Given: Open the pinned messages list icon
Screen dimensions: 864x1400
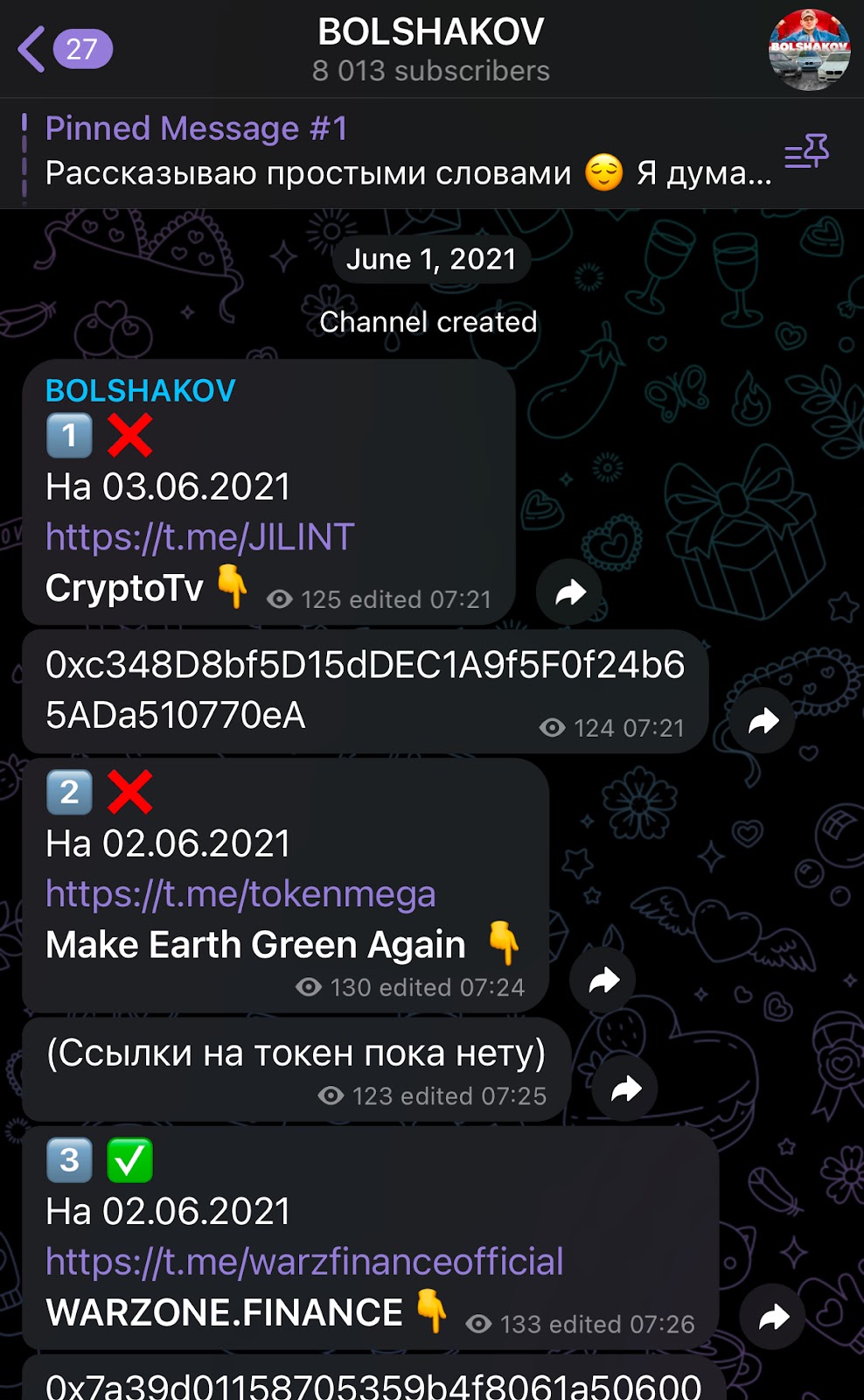Looking at the screenshot, I should [806, 152].
